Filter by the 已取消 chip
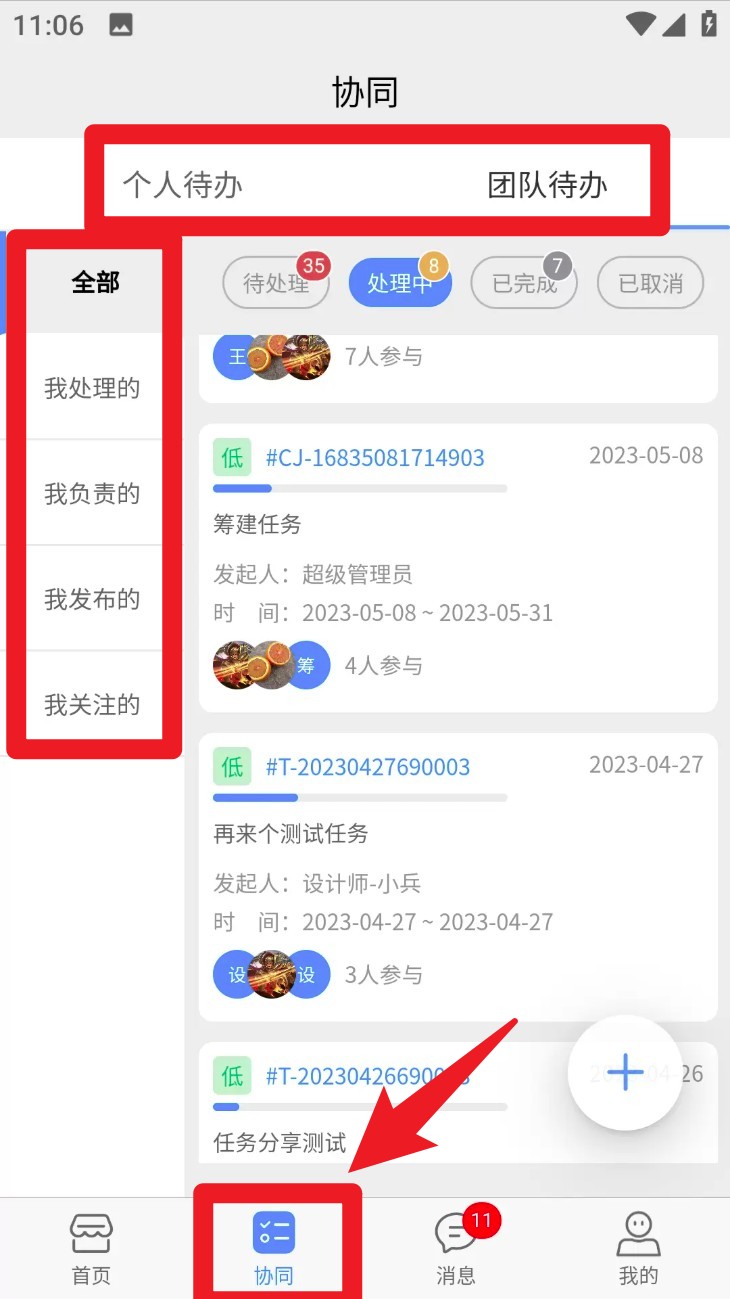 (650, 283)
